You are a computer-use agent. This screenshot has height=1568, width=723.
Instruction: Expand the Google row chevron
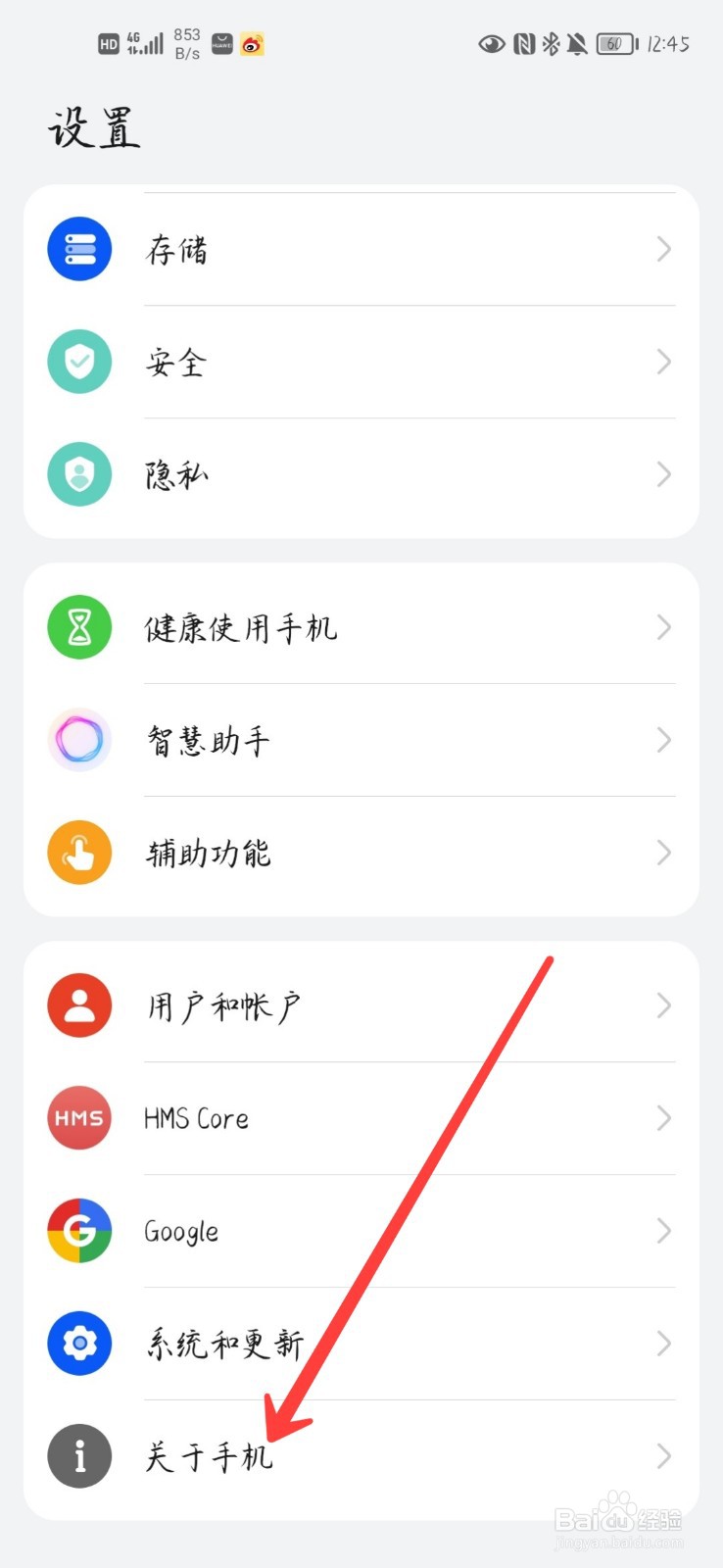coord(664,1231)
